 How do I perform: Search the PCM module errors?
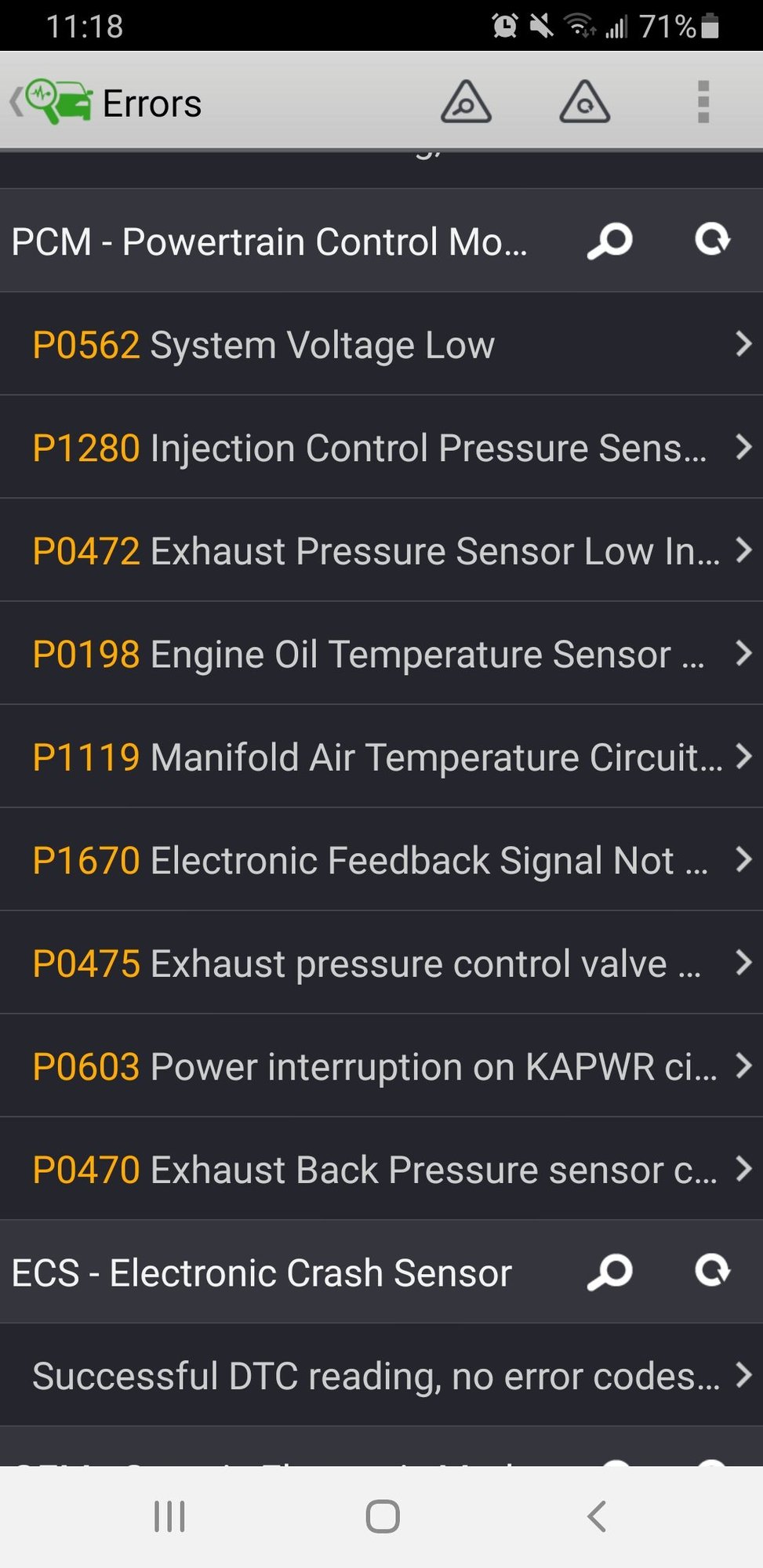click(x=610, y=241)
